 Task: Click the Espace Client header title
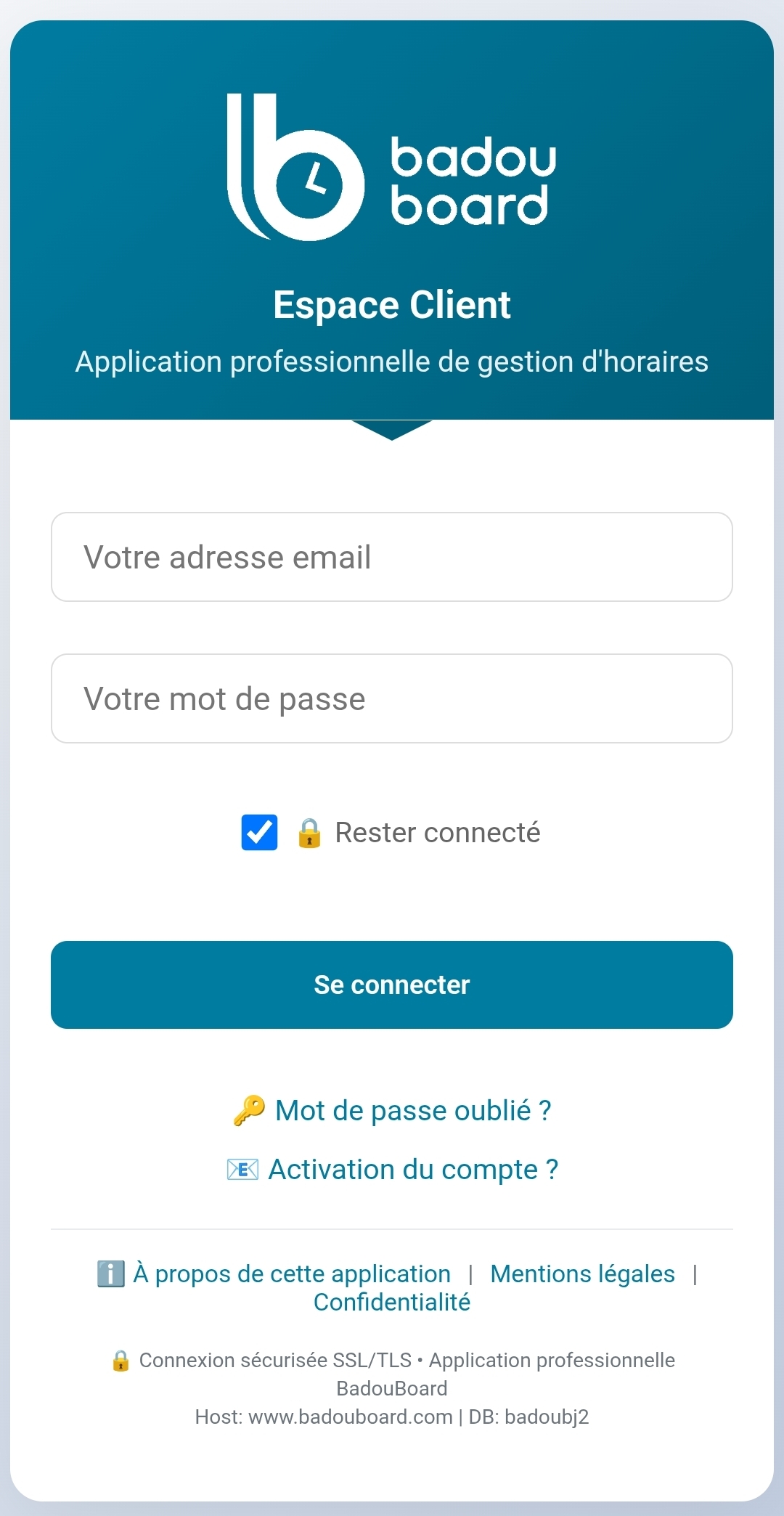click(392, 305)
